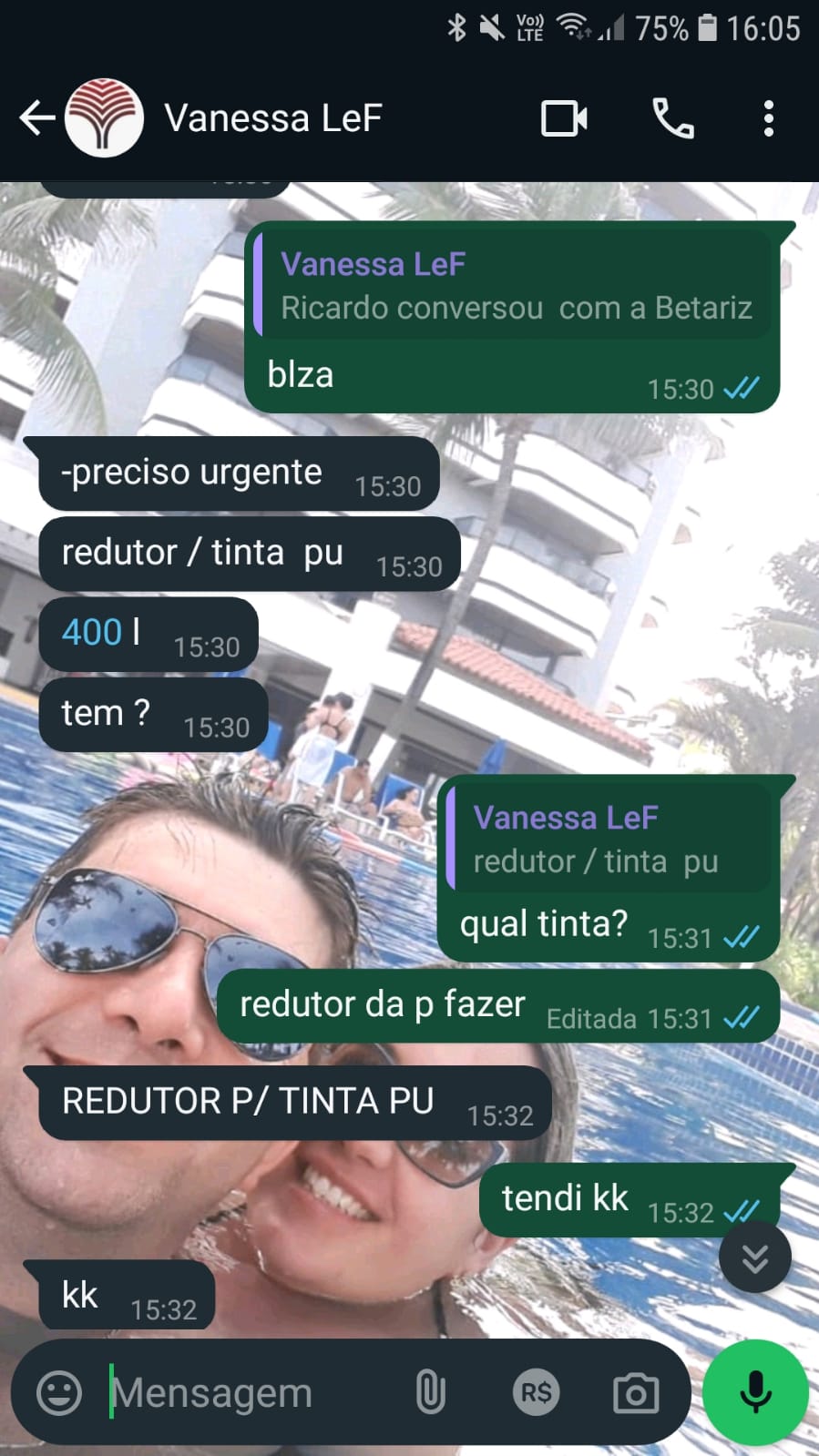Screen dimensions: 819x1456
Task: Open the emoji picker
Action: (x=59, y=1392)
